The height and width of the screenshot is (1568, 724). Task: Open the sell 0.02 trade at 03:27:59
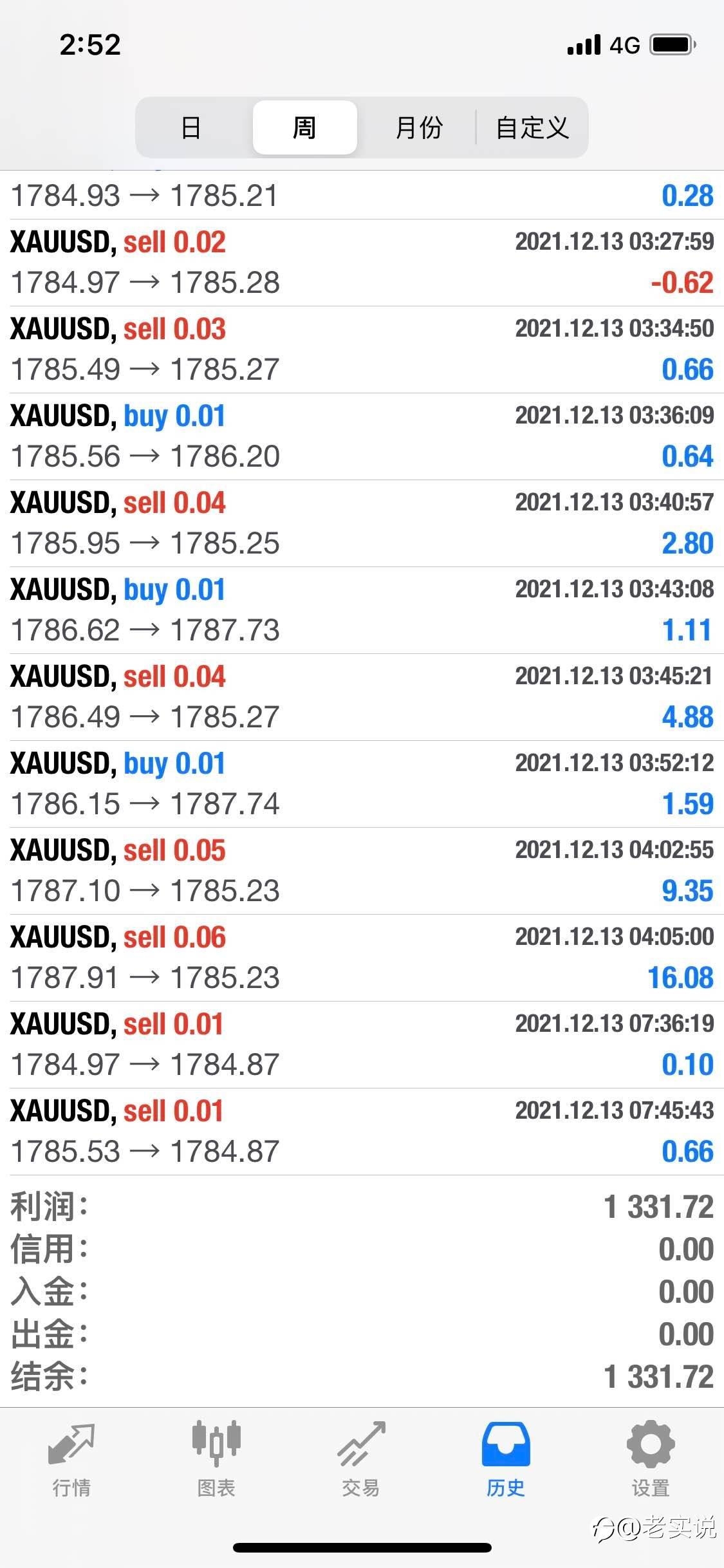tap(362, 263)
